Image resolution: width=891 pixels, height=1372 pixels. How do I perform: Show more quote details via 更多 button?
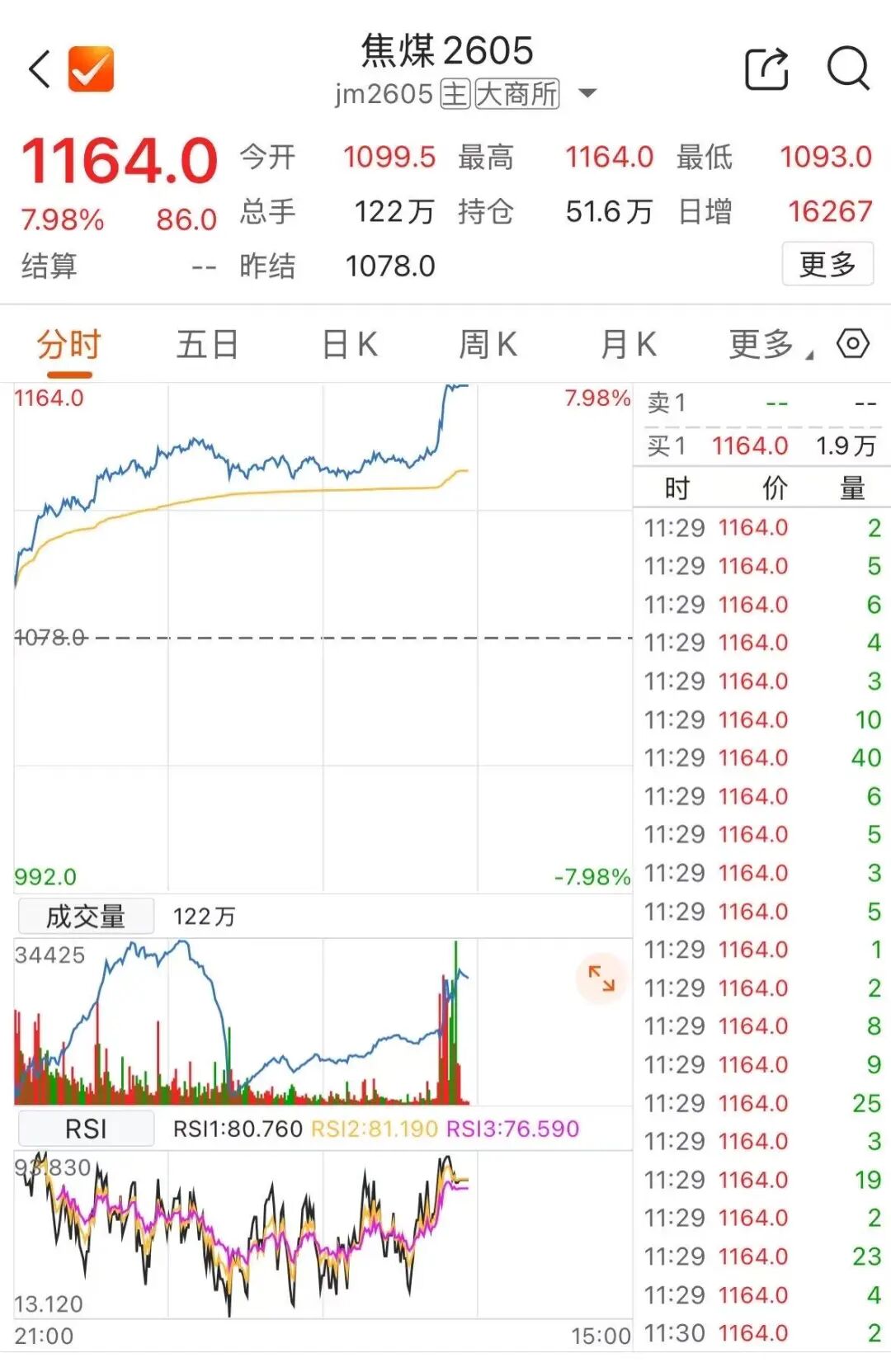click(x=827, y=265)
